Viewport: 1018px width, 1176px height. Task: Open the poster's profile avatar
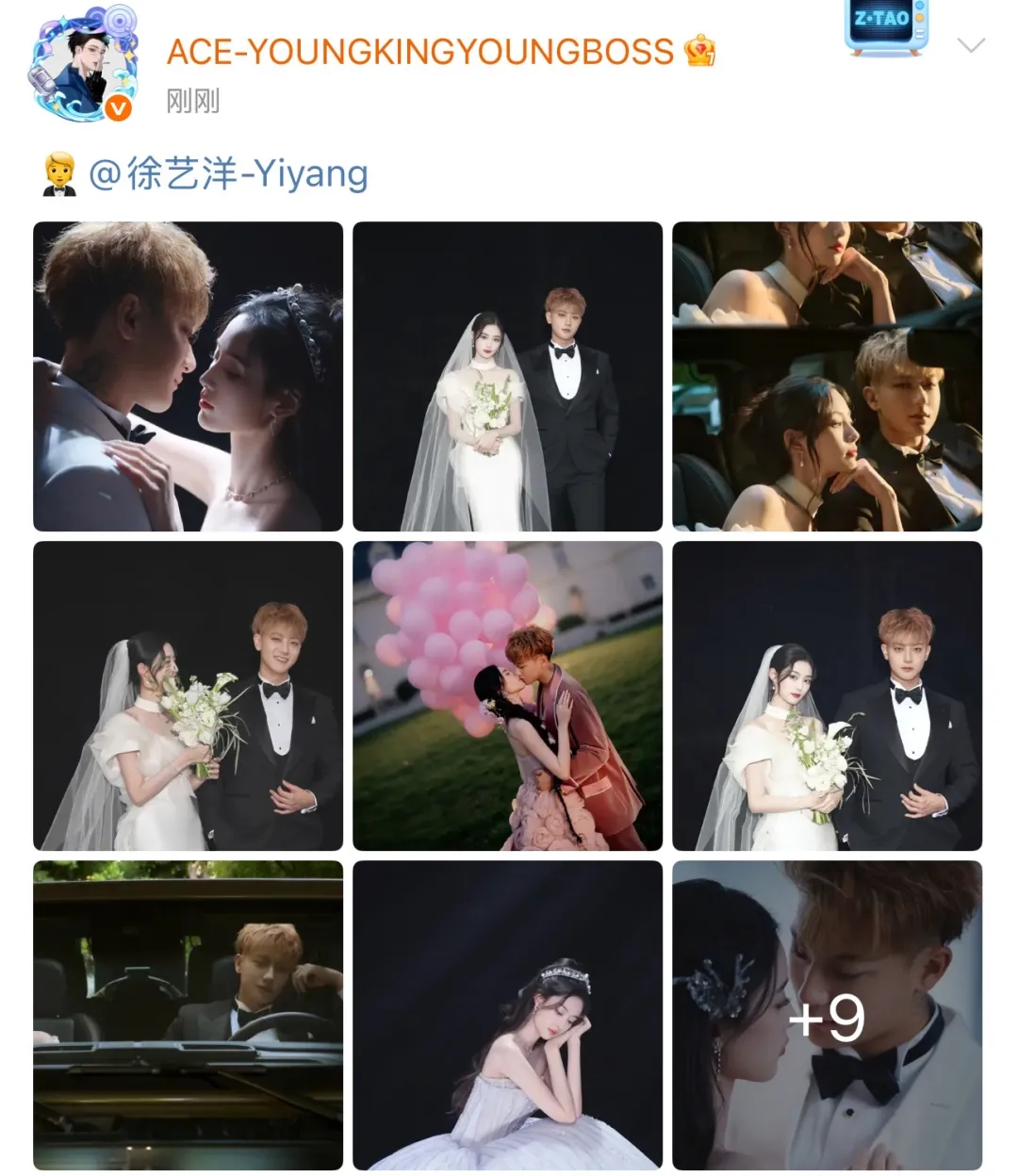83,66
